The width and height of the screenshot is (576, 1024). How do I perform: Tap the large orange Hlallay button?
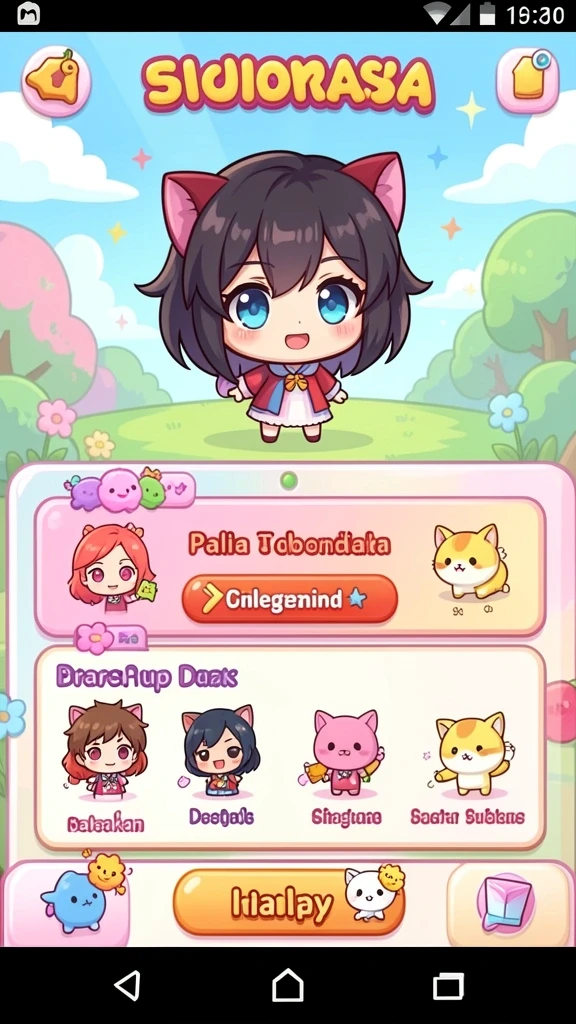(x=289, y=902)
